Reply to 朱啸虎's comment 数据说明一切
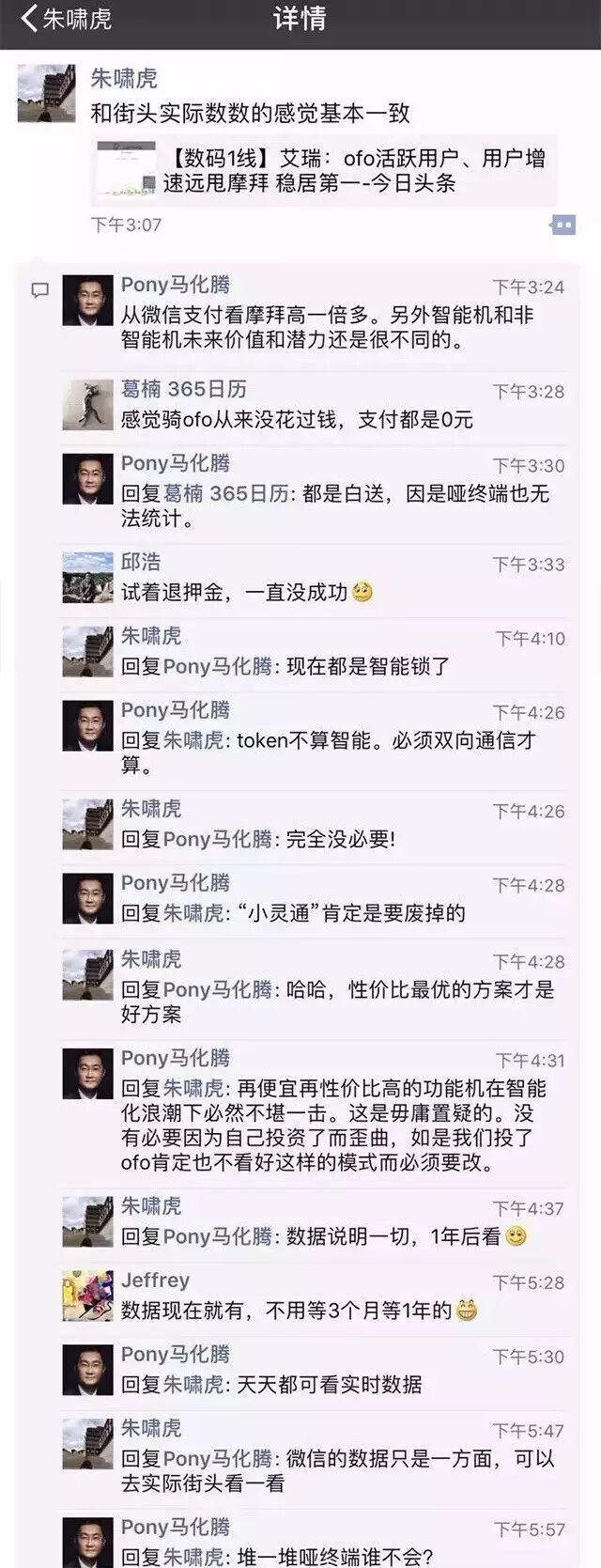601x1568 pixels. (x=319, y=1236)
